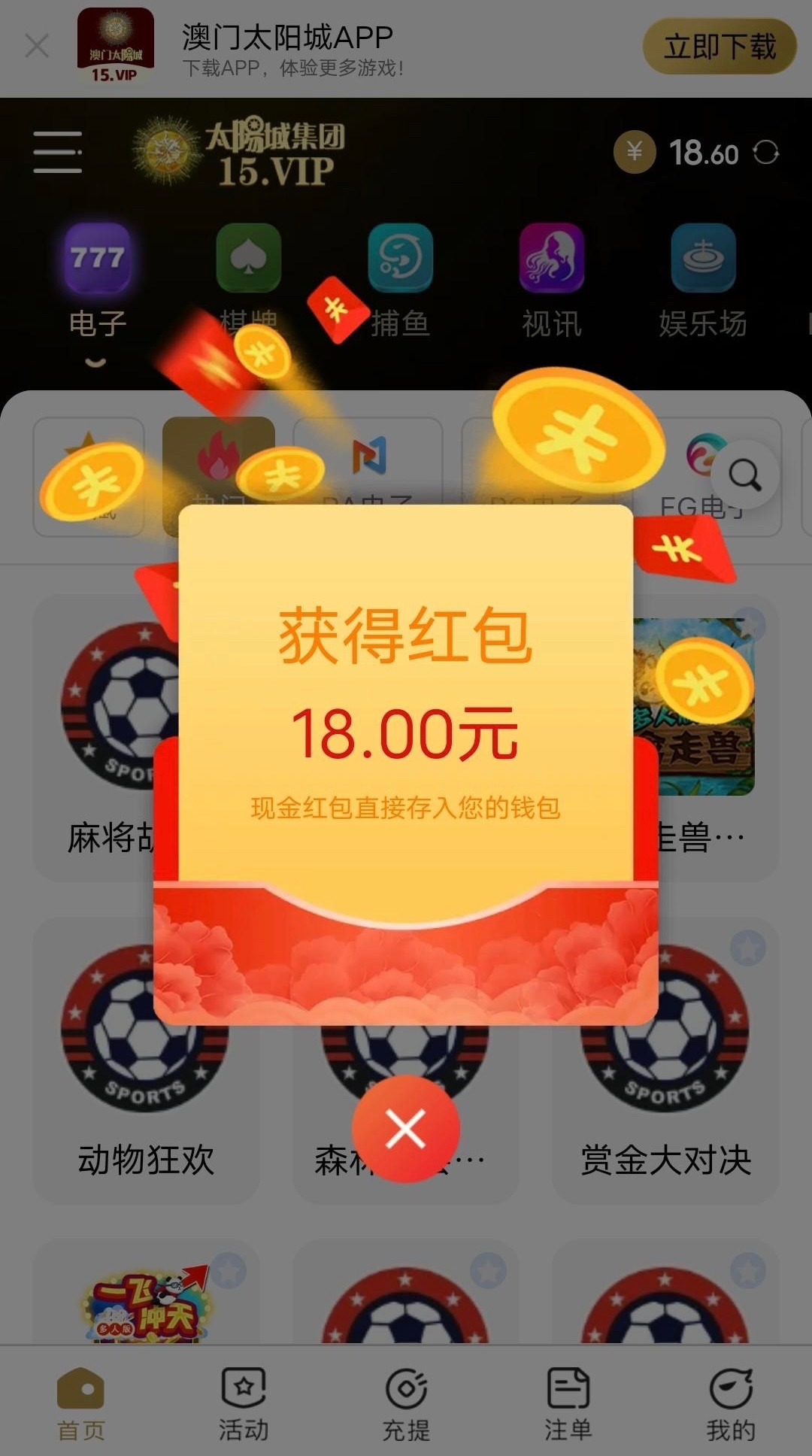Close the red envelope popup
Viewport: 812px width, 1456px height.
pos(405,1129)
